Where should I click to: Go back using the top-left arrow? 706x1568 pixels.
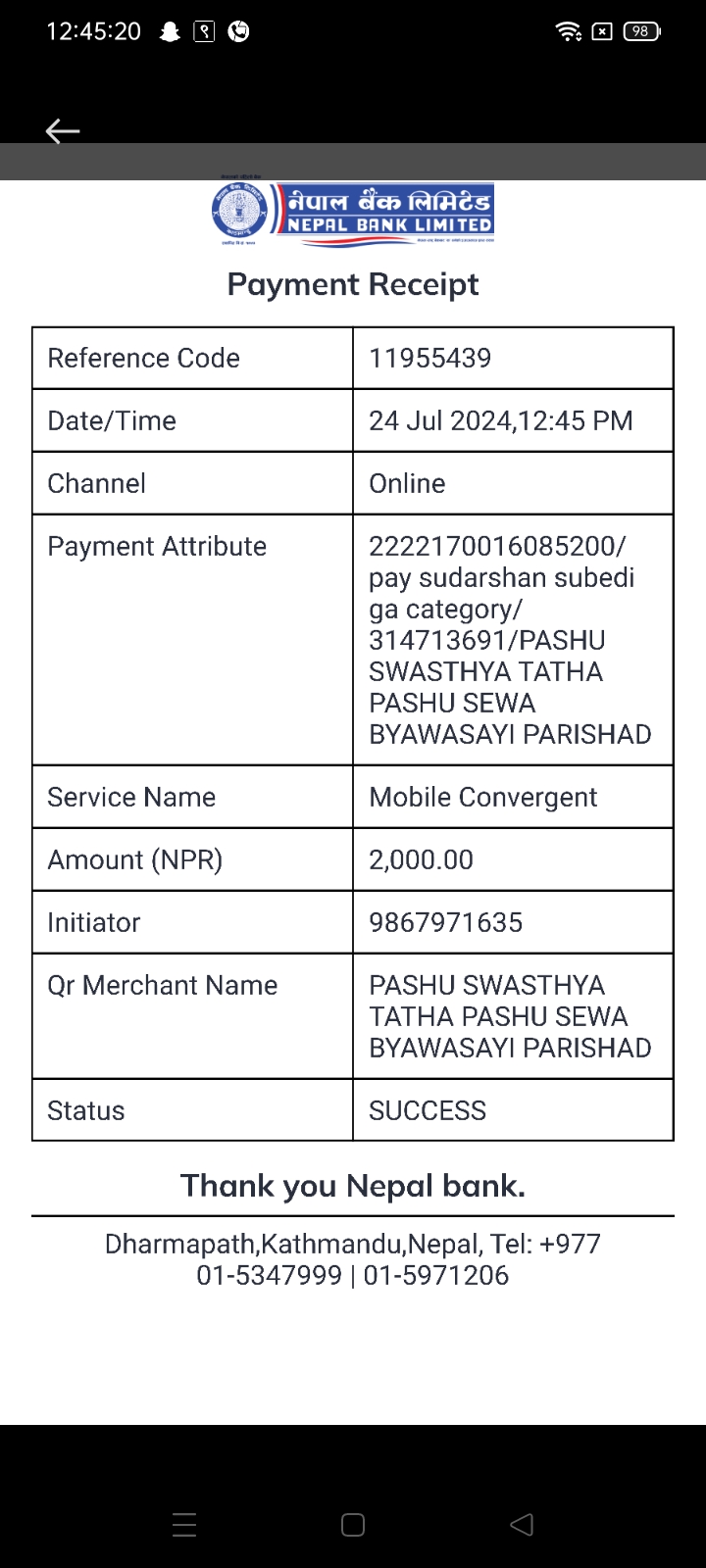click(x=63, y=130)
